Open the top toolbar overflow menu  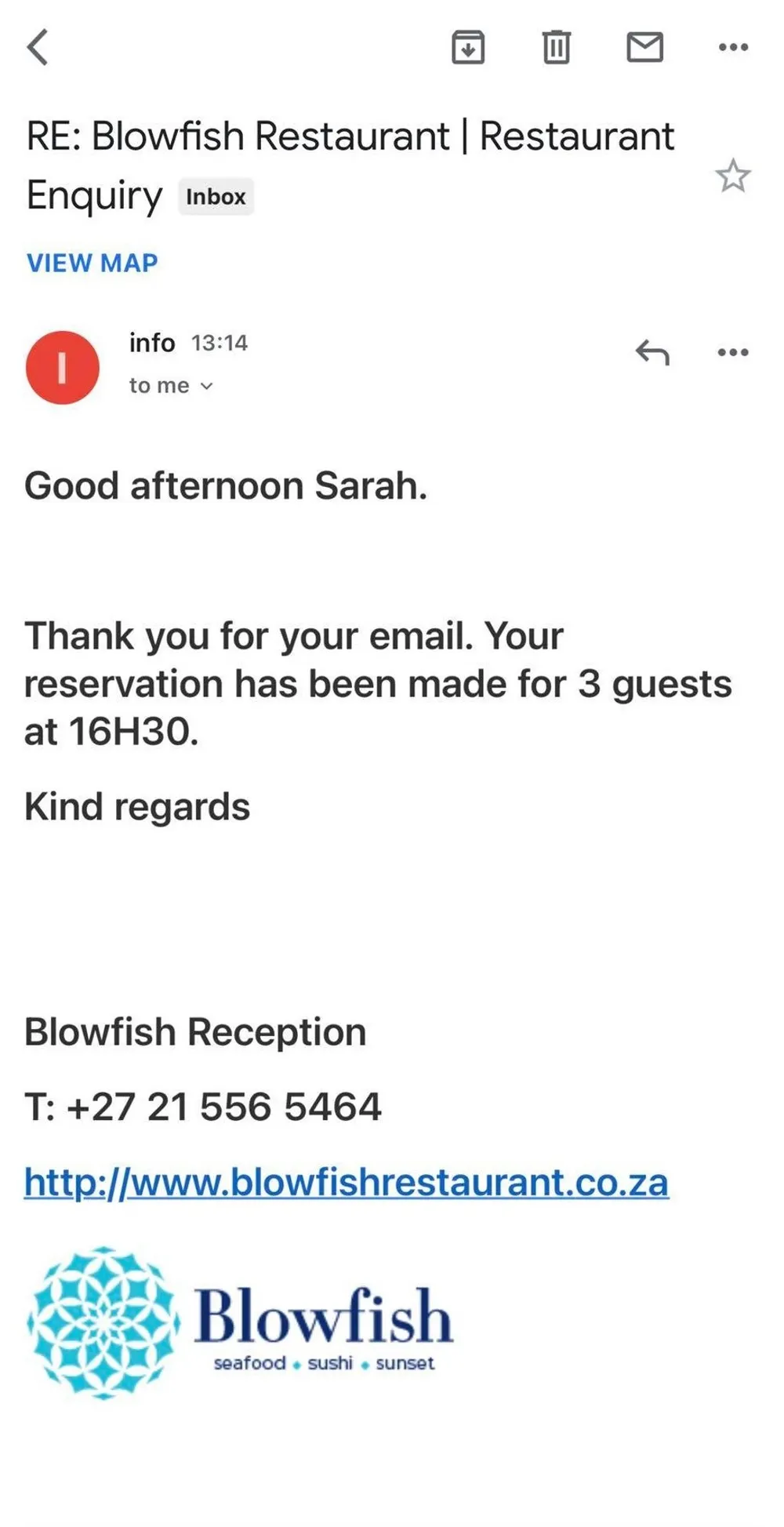click(733, 47)
